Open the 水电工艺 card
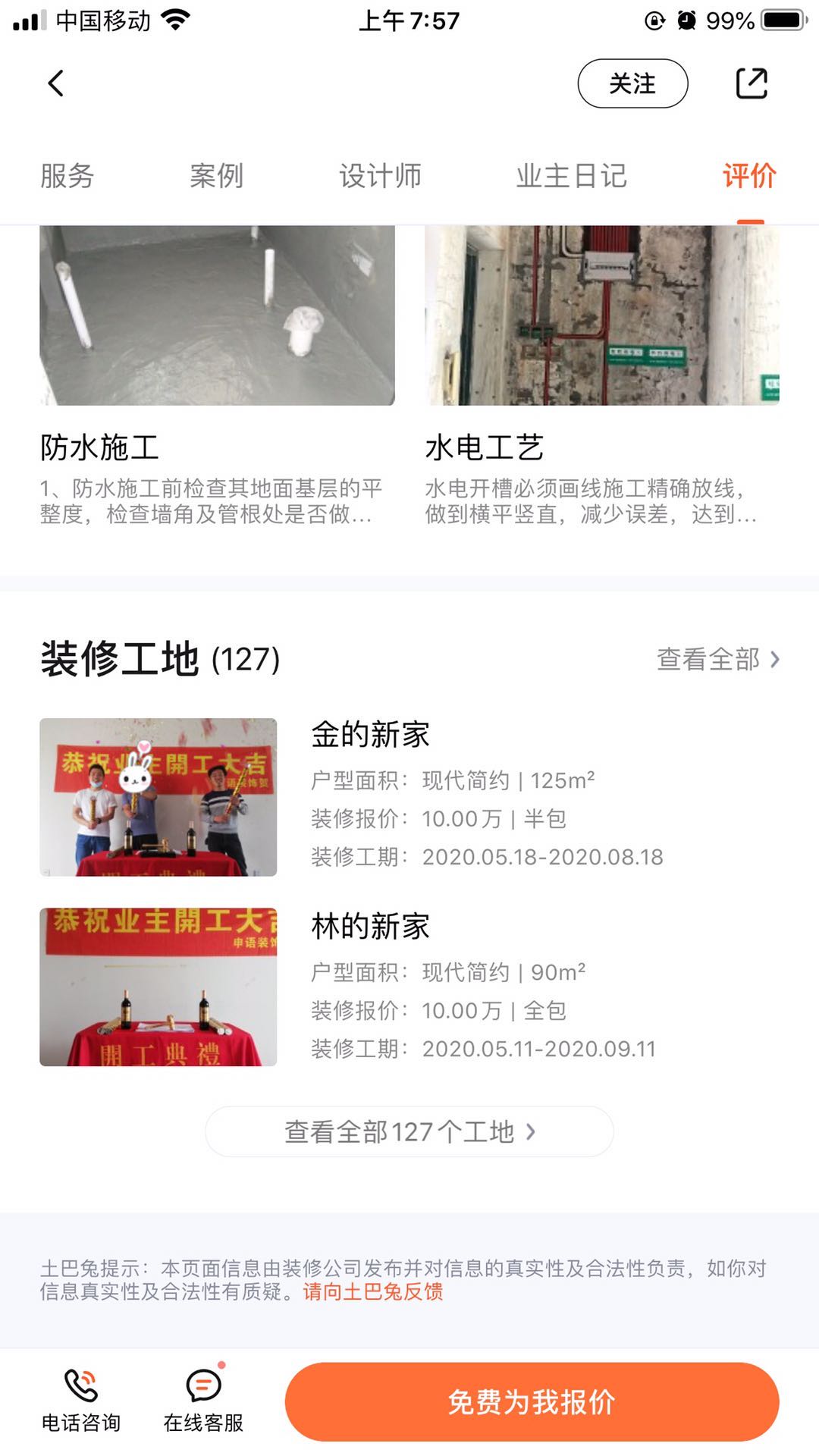Viewport: 819px width, 1456px height. [x=602, y=379]
